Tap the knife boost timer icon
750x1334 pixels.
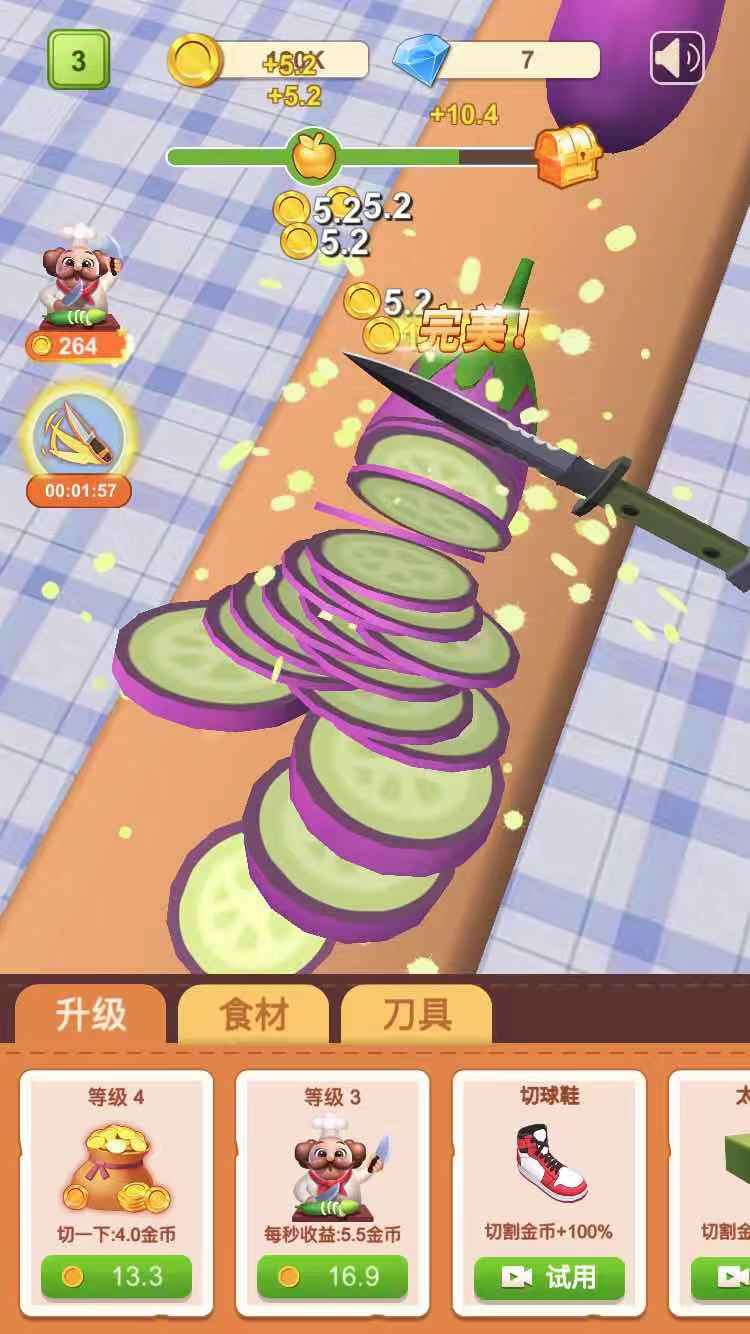[79, 437]
